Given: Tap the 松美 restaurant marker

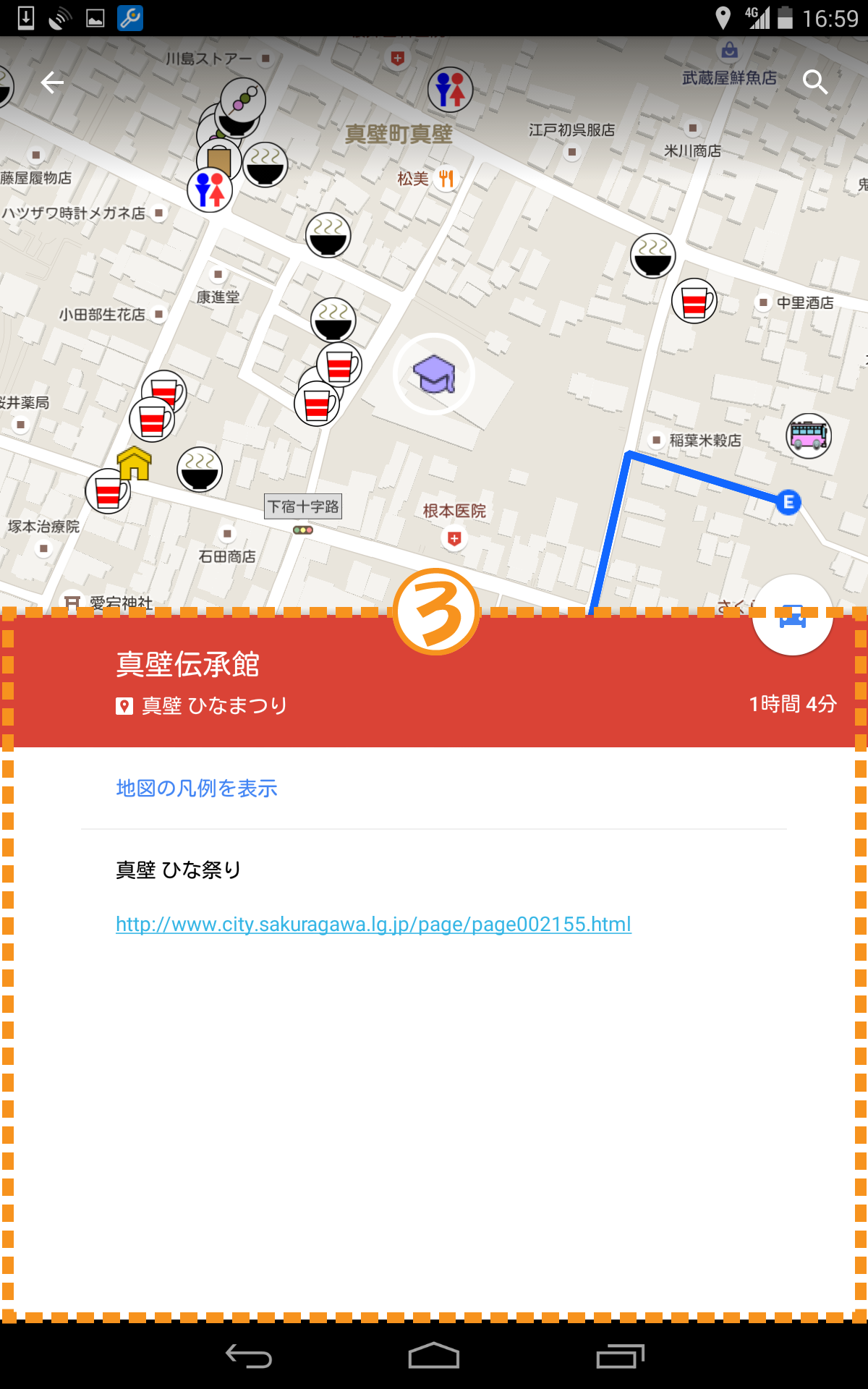Looking at the screenshot, I should click(x=446, y=178).
